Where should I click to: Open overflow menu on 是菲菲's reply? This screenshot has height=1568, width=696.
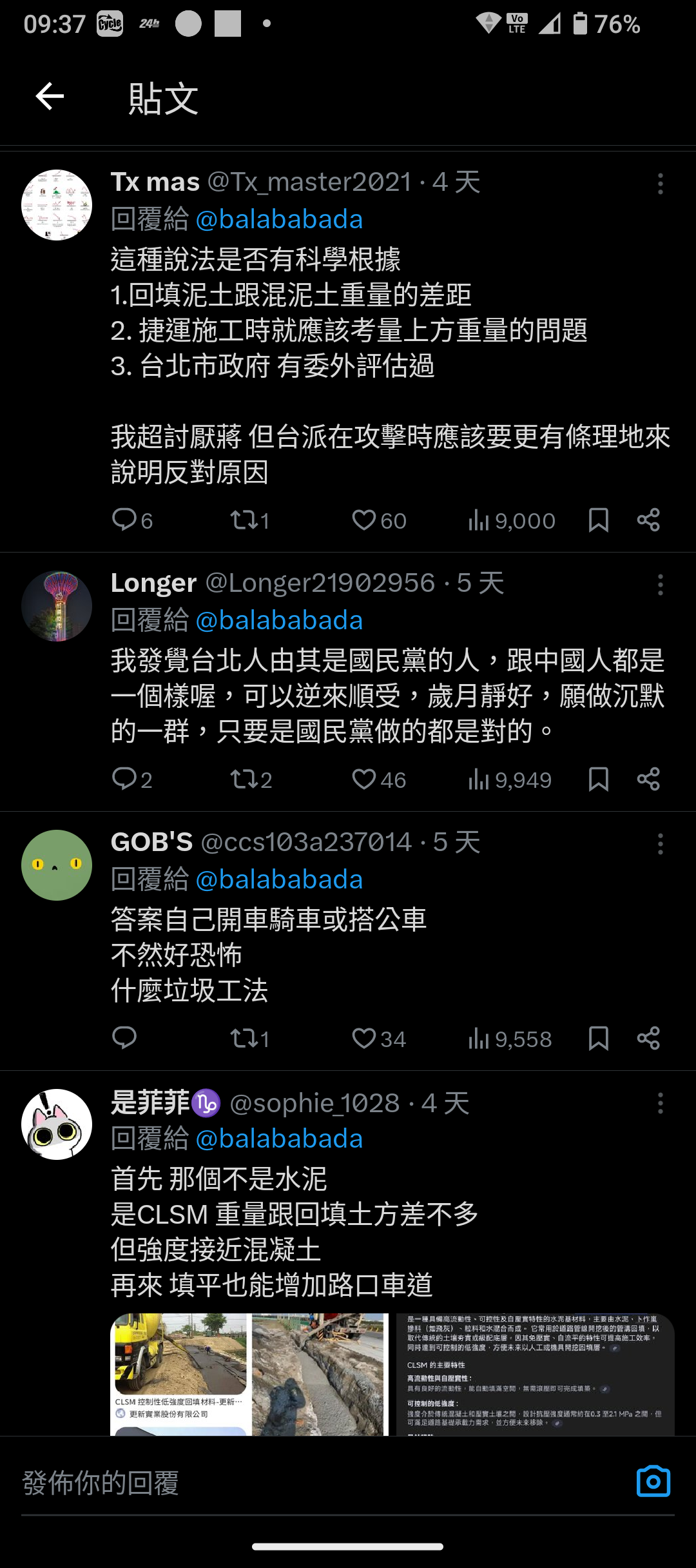coord(660,1103)
